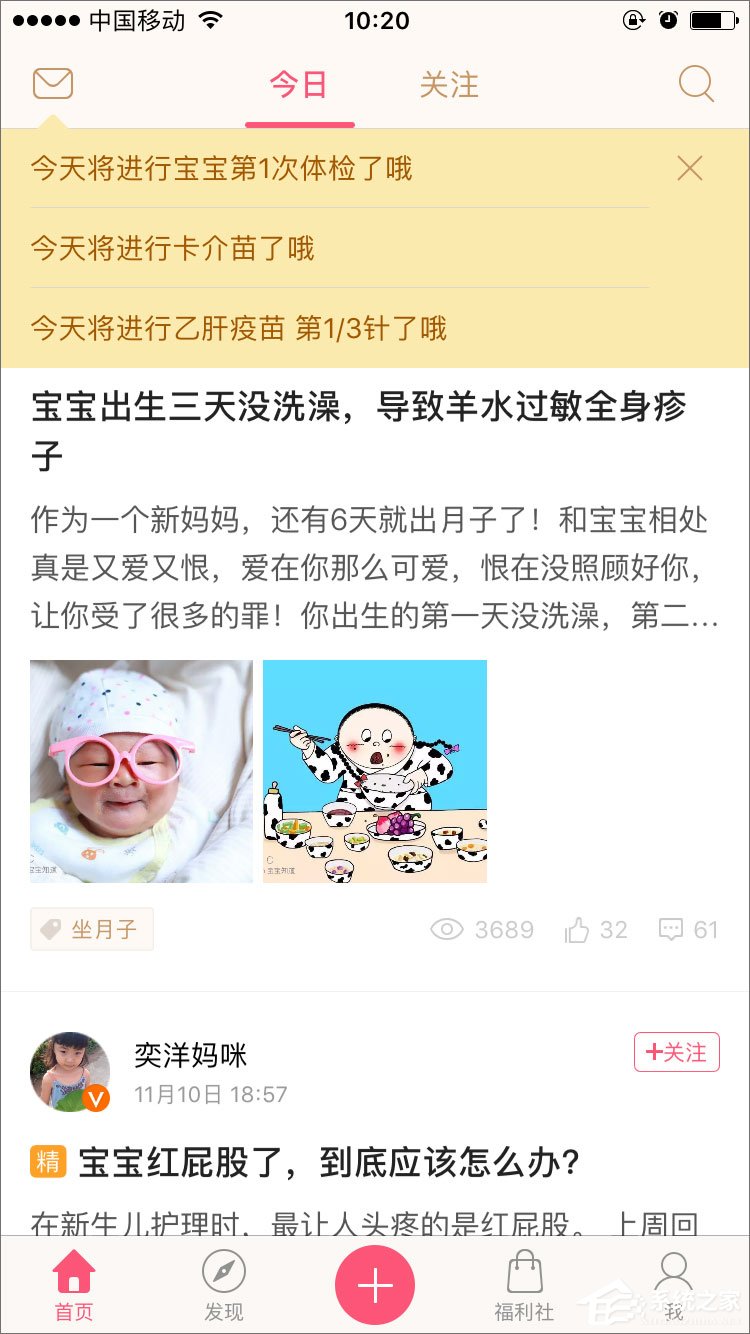
Task: Like the post with 32 likes
Action: tap(596, 930)
